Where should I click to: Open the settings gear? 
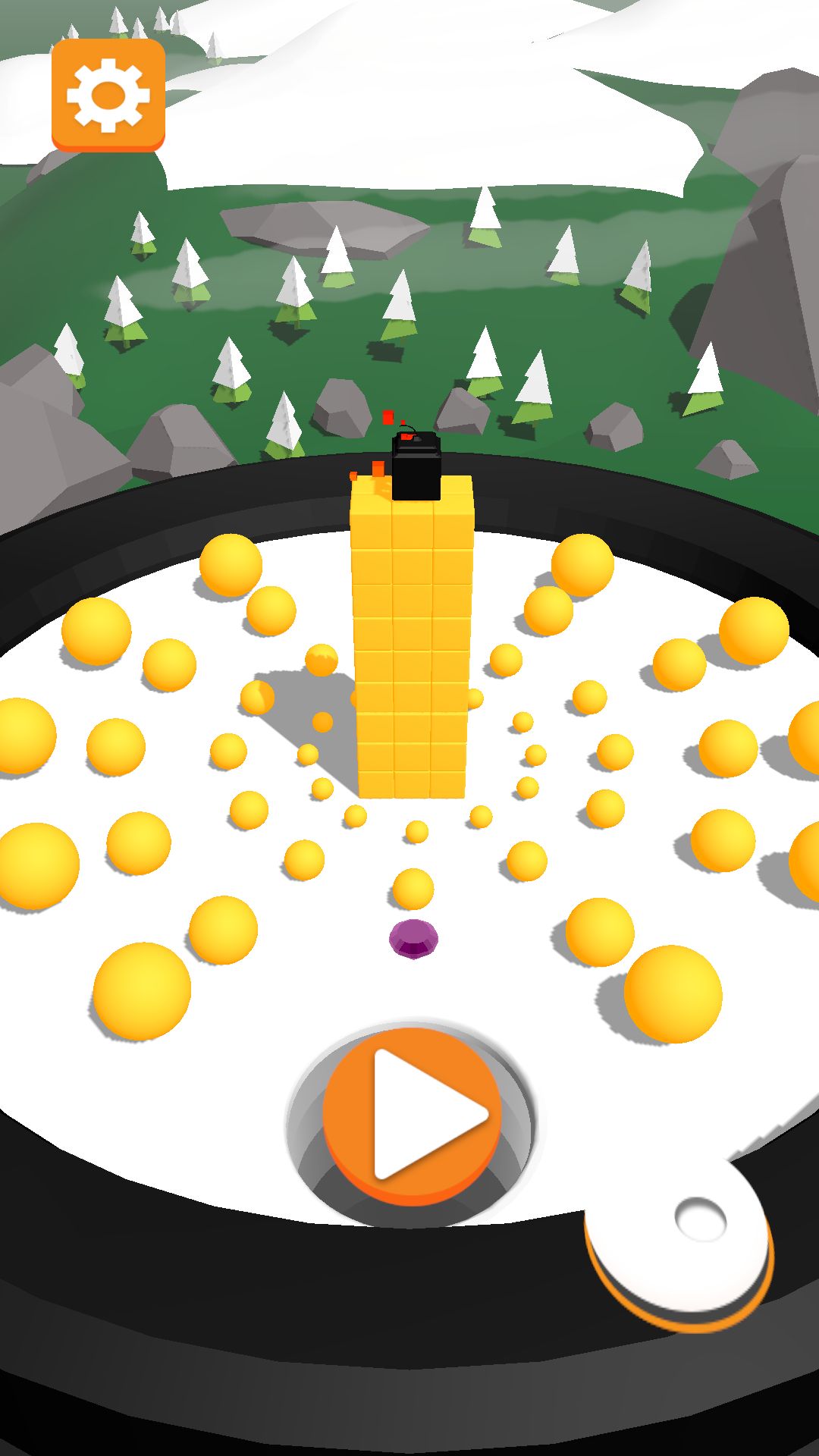point(108,95)
